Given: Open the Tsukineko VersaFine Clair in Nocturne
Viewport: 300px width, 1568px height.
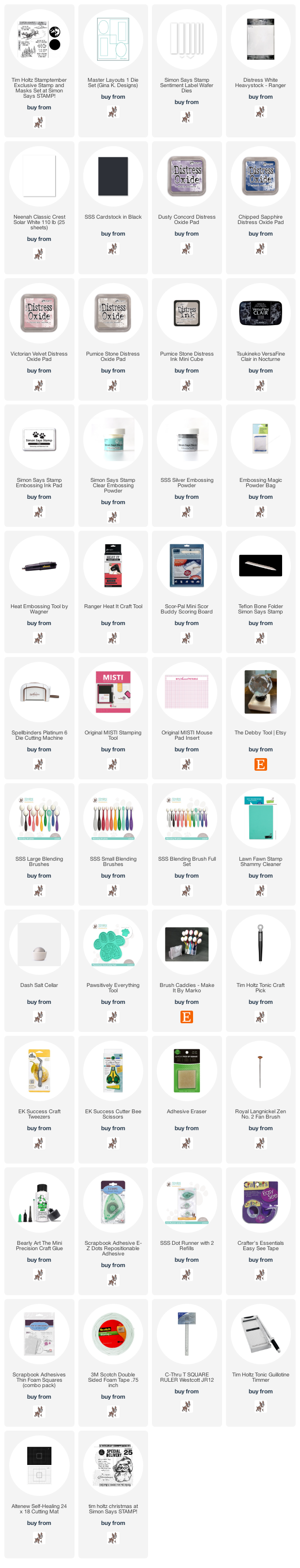Looking at the screenshot, I should (260, 314).
